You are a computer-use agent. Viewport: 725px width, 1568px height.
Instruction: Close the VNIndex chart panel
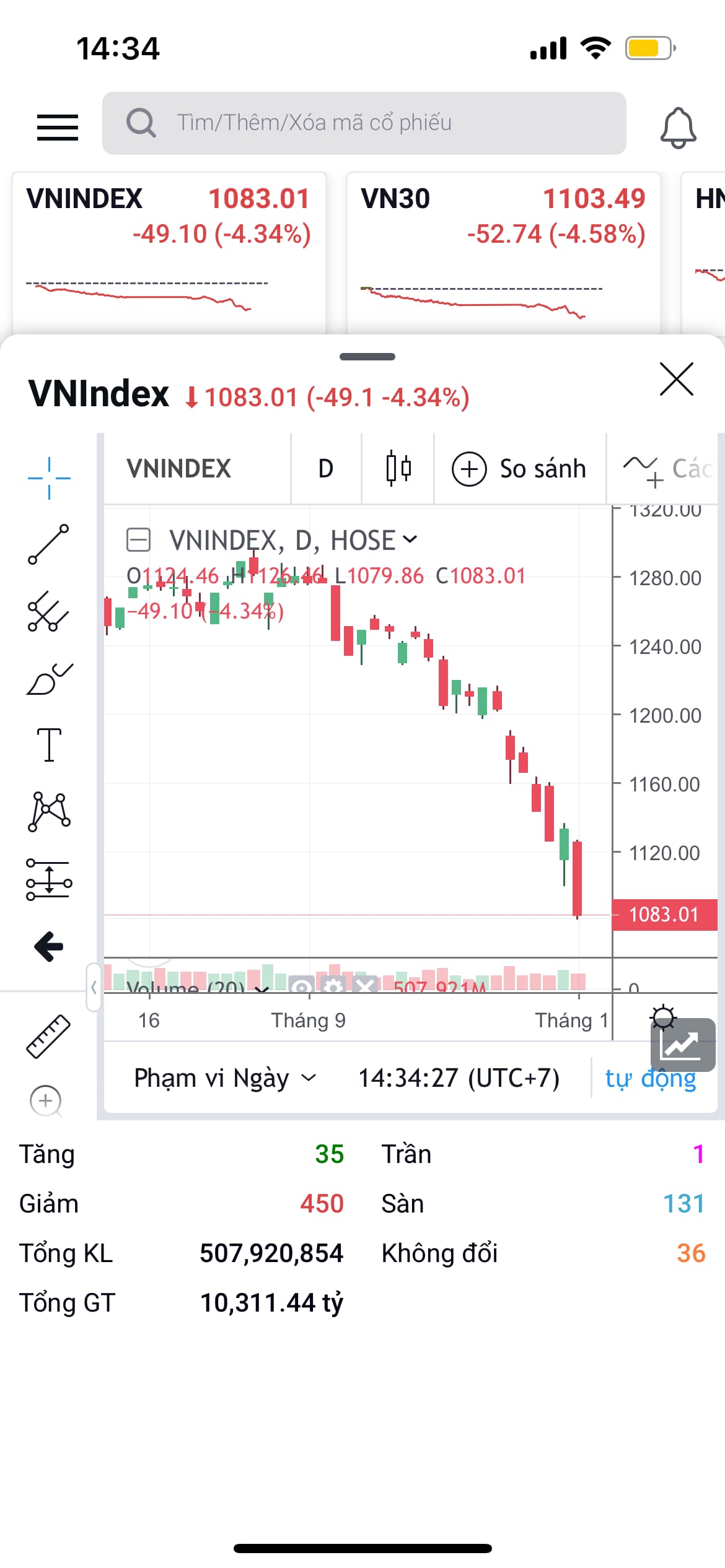(x=676, y=379)
